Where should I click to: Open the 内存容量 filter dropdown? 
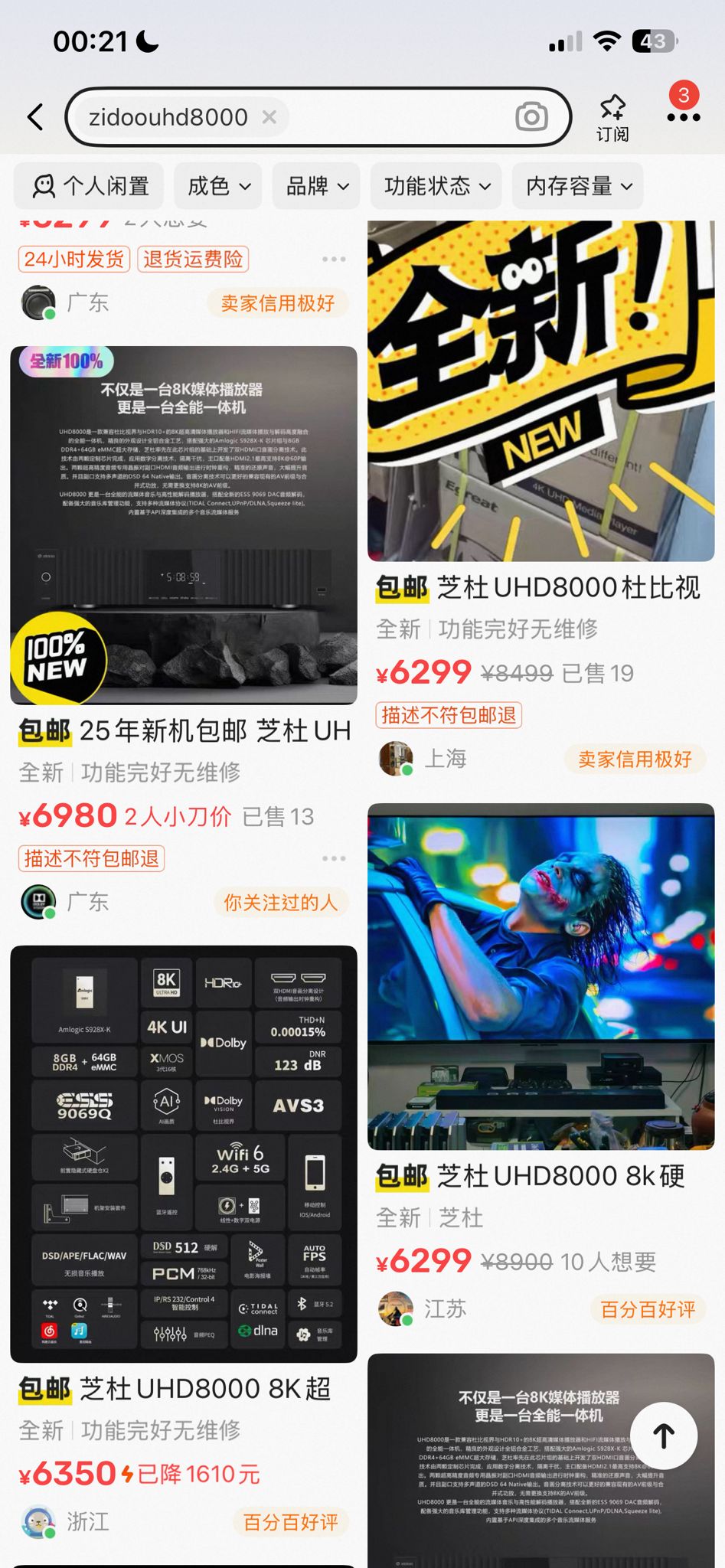tap(577, 186)
